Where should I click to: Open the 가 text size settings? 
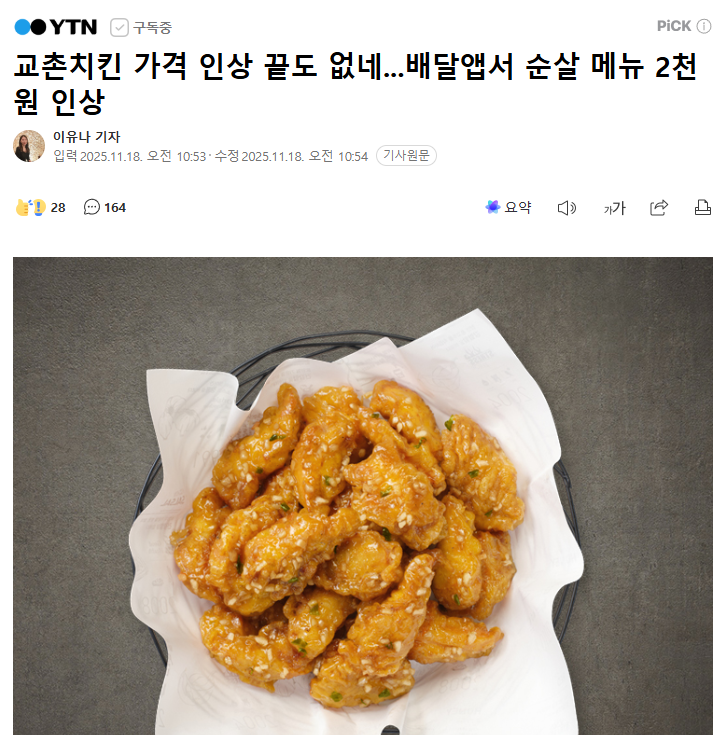point(614,207)
